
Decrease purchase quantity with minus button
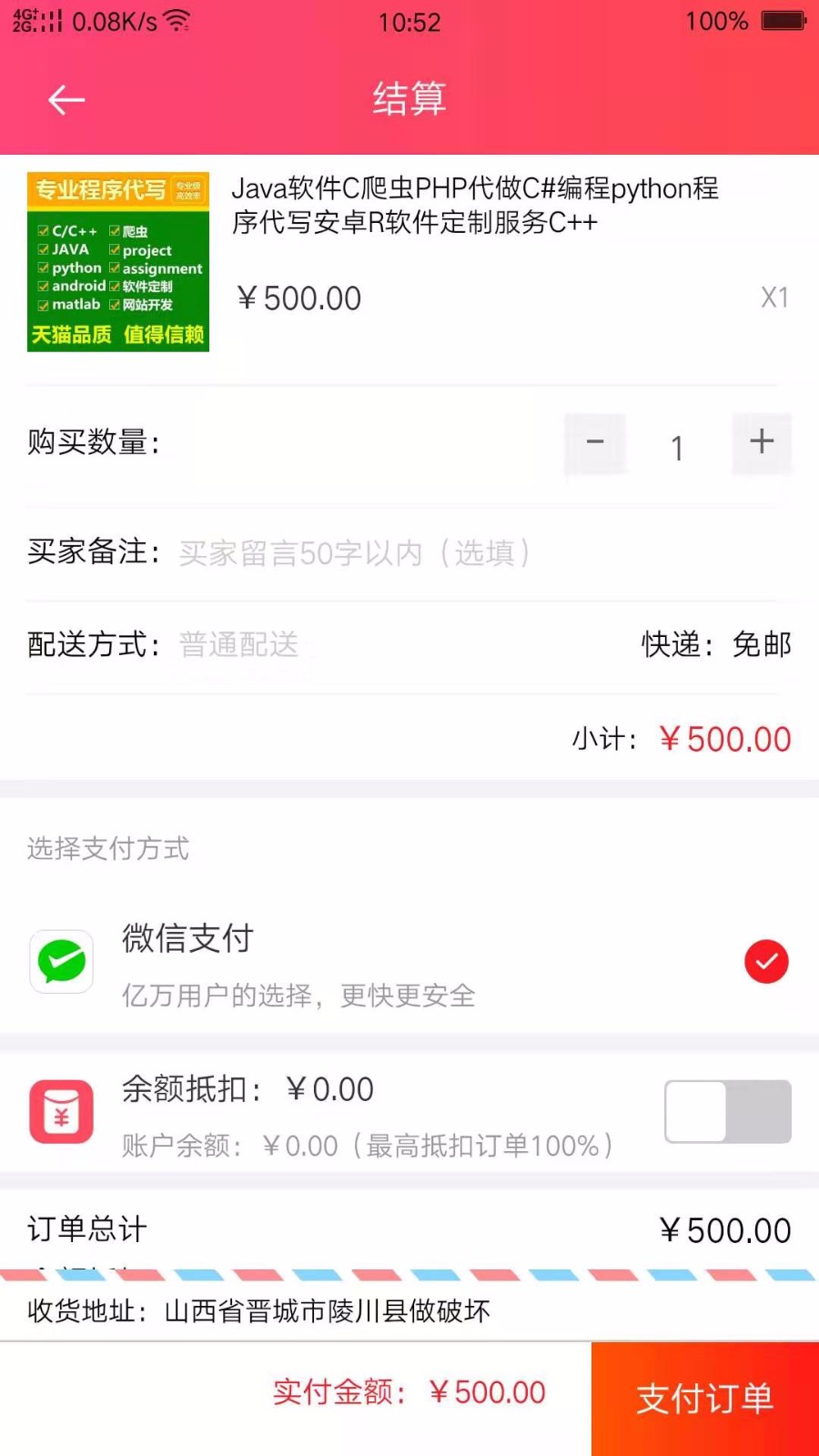pyautogui.click(x=594, y=444)
